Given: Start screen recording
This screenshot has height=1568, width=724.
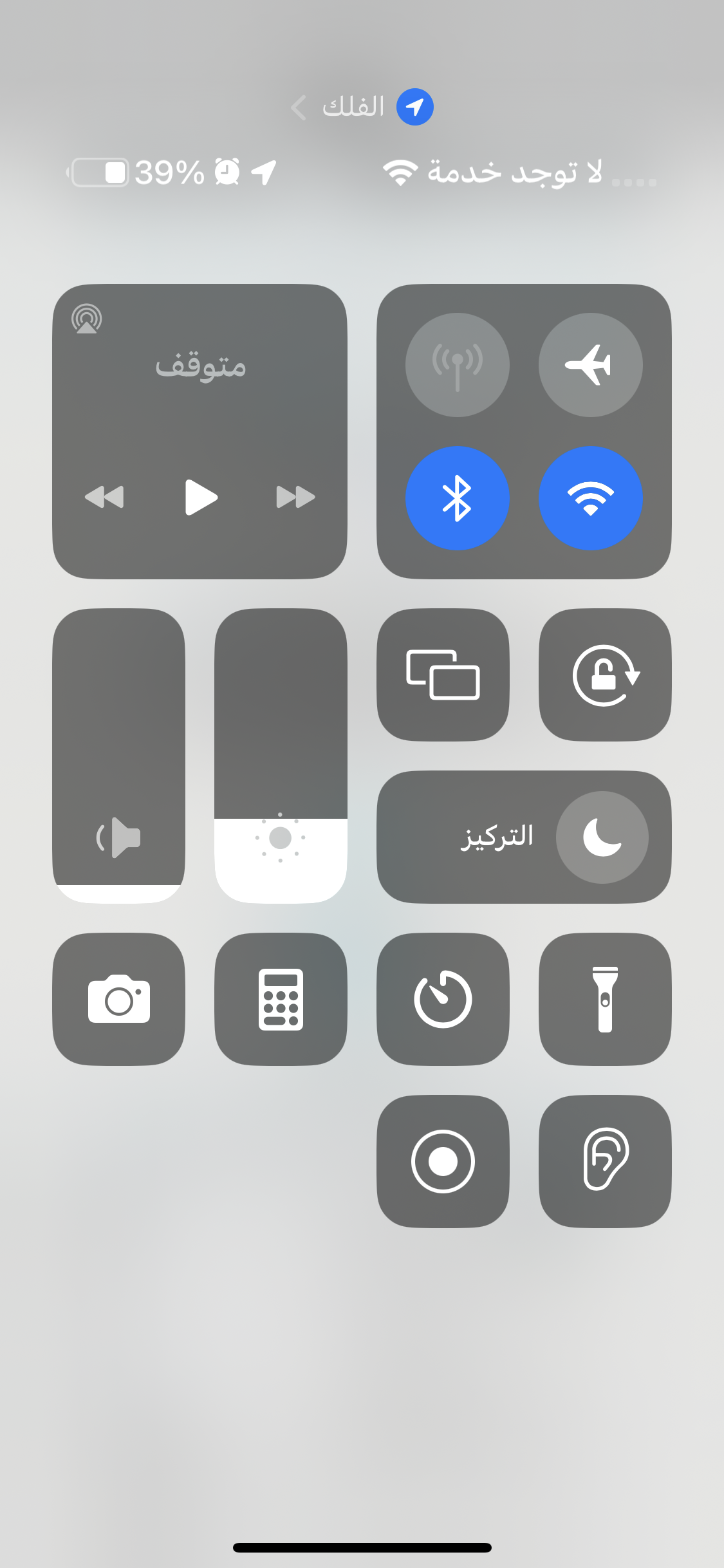Looking at the screenshot, I should coord(443,1161).
